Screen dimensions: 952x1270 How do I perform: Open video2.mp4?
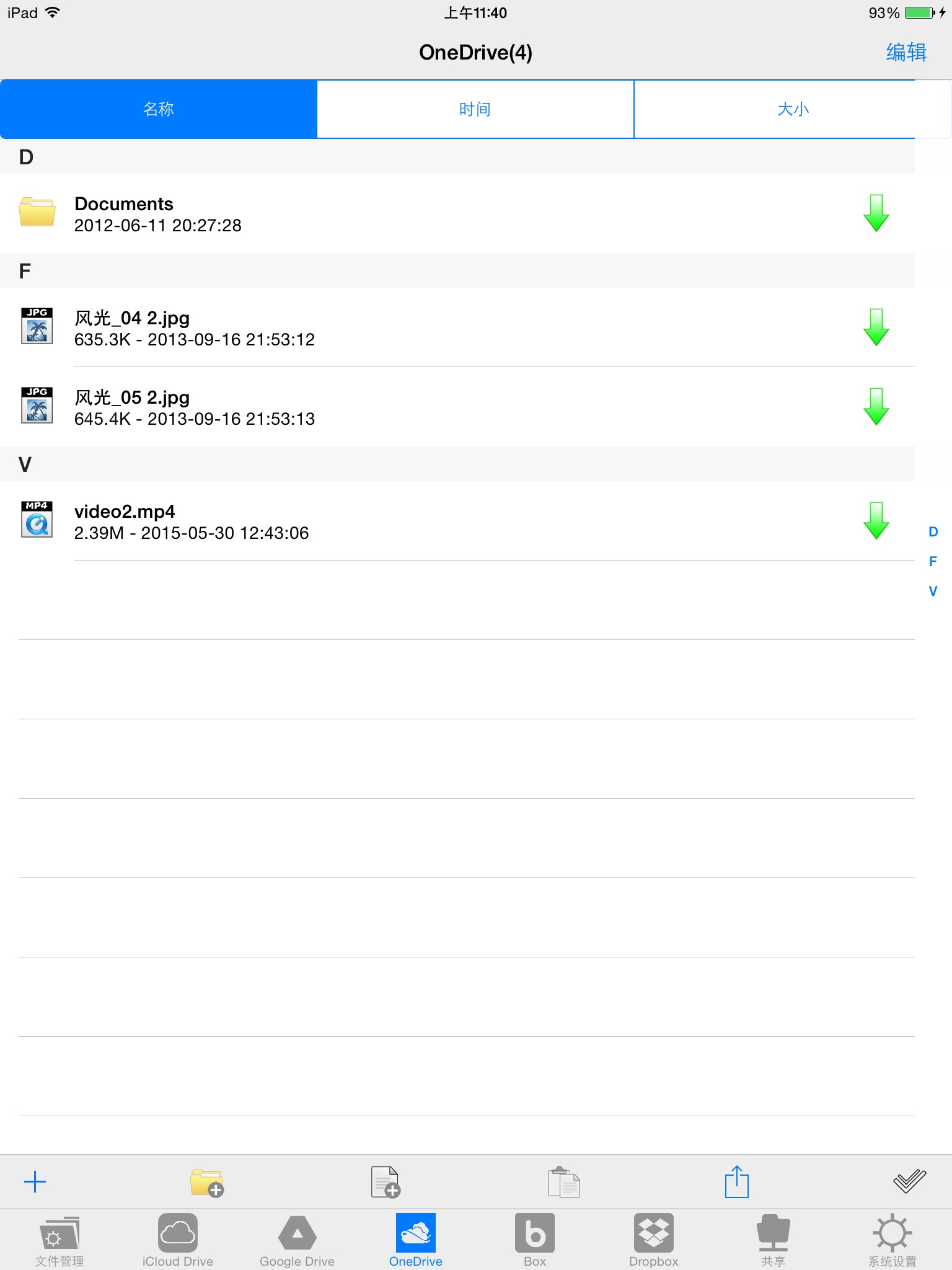[457, 521]
